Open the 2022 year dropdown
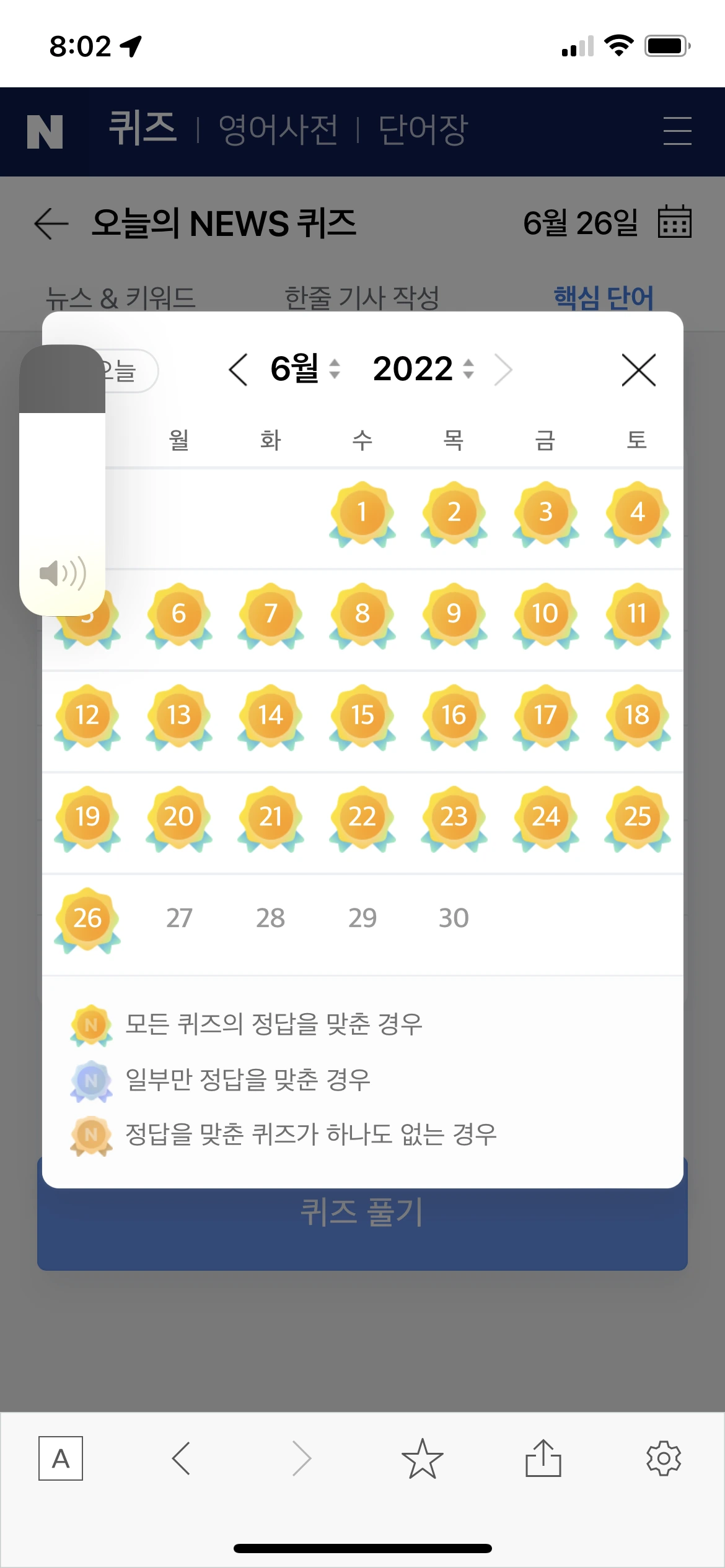725x1568 pixels. point(423,369)
